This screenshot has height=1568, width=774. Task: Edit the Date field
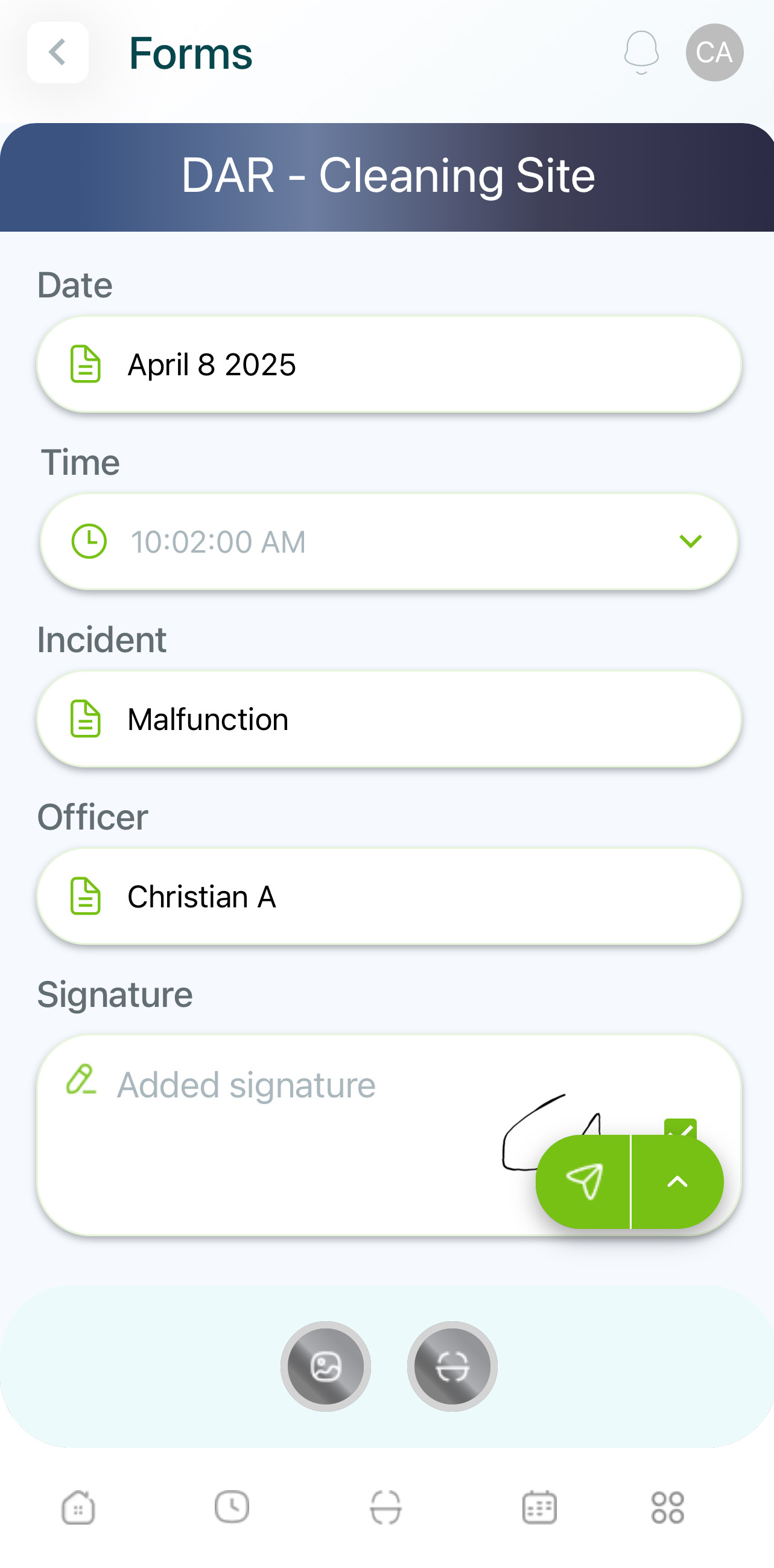pos(389,364)
